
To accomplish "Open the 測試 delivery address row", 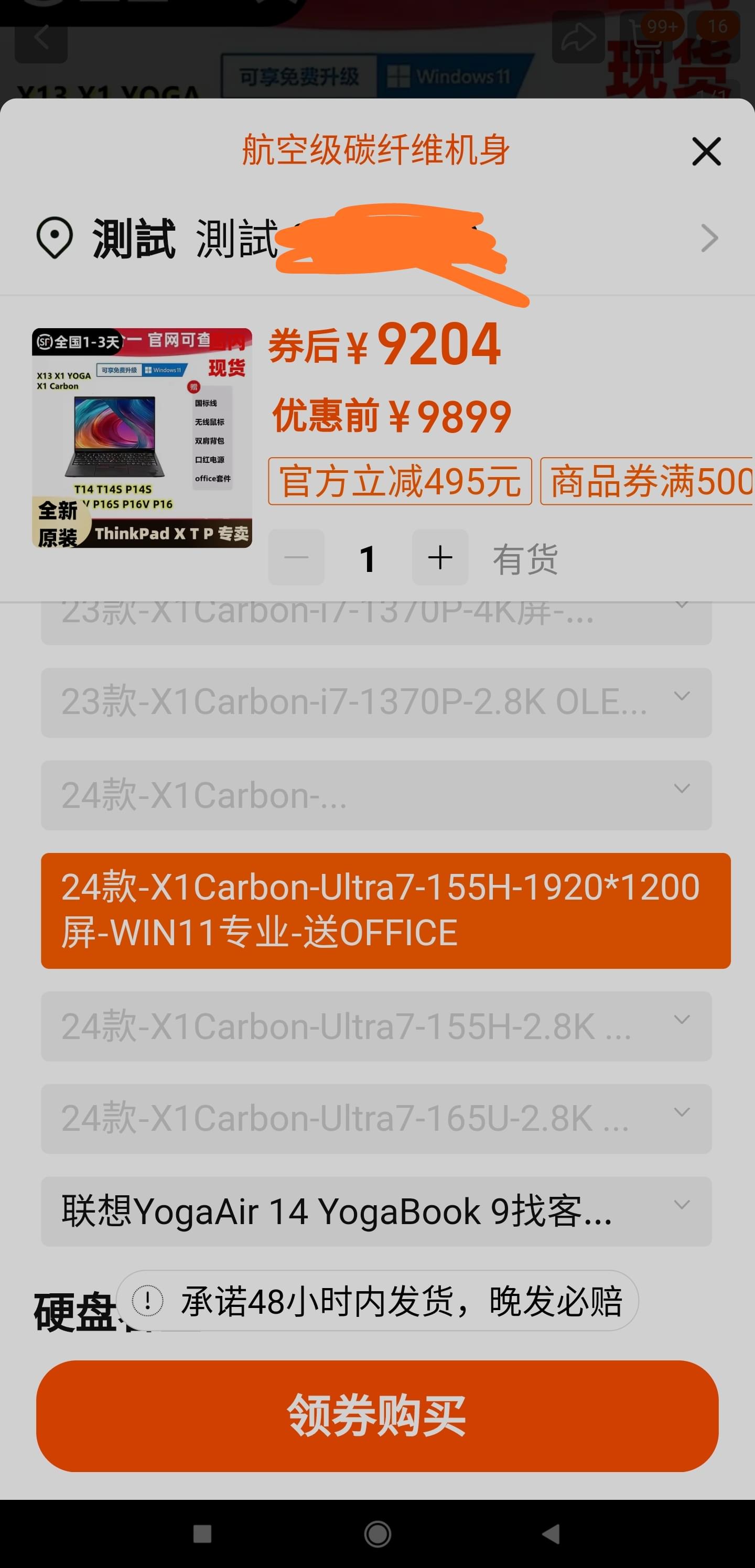I will [377, 238].
